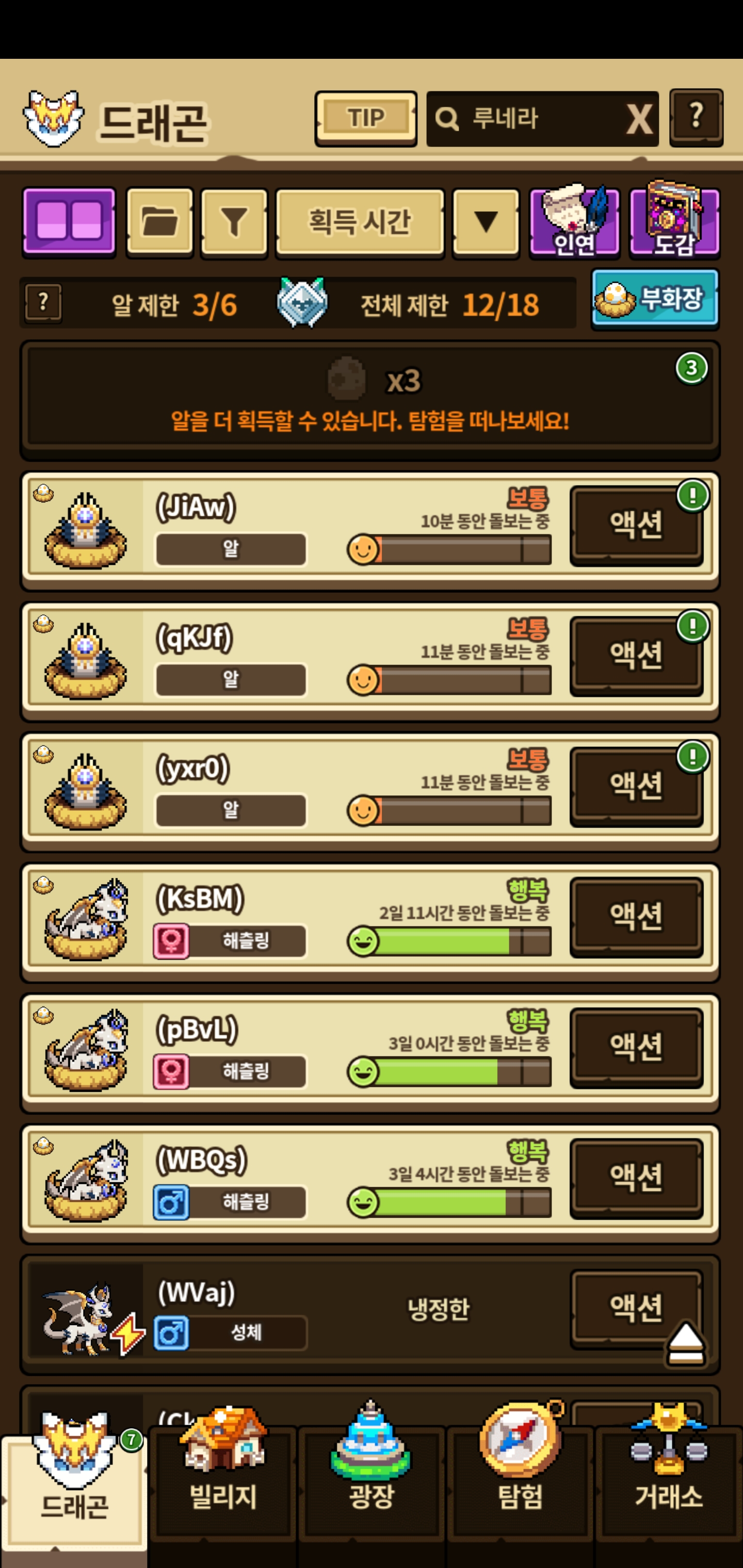Open the help question mark in the header
Viewport: 743px width, 1568px height.
(x=696, y=118)
